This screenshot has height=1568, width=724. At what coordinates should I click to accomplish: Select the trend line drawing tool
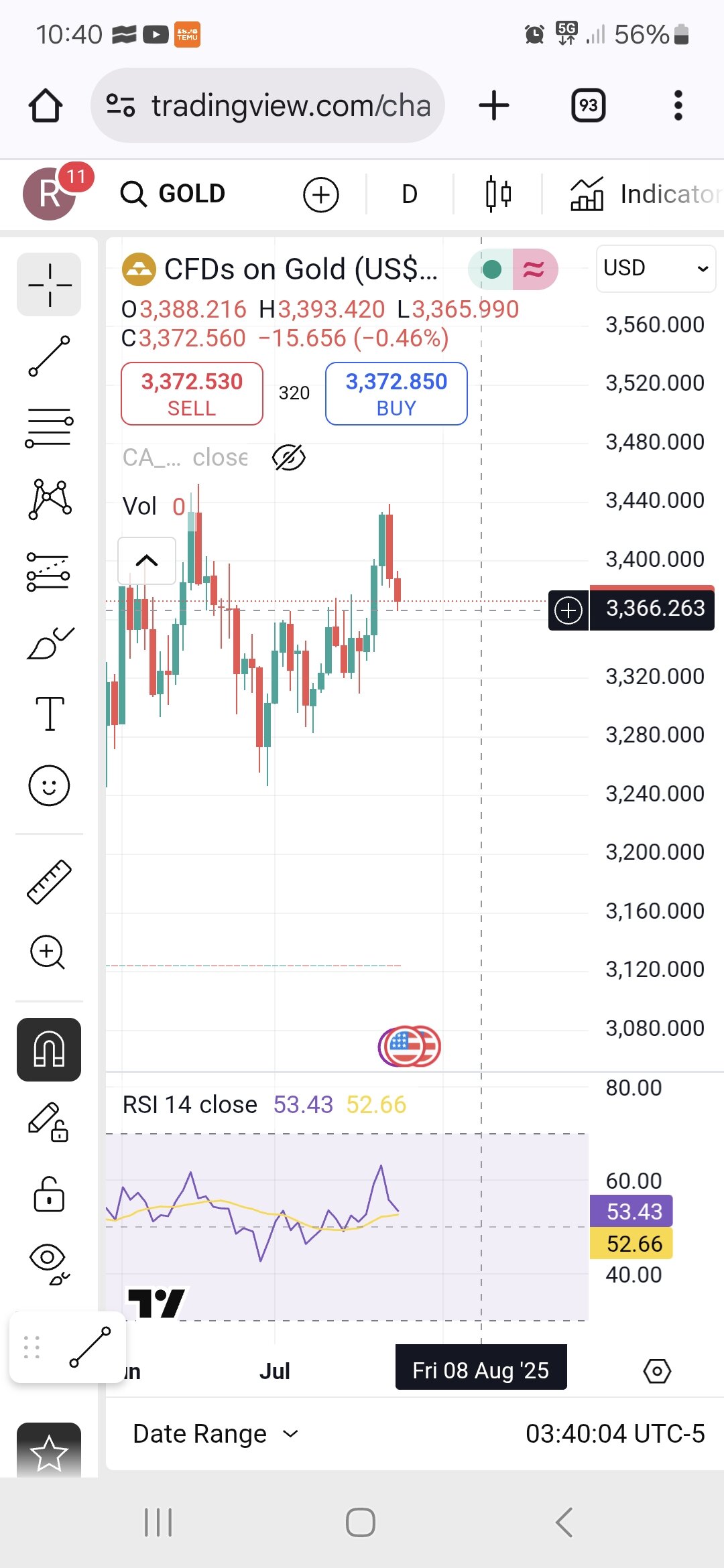coord(49,356)
